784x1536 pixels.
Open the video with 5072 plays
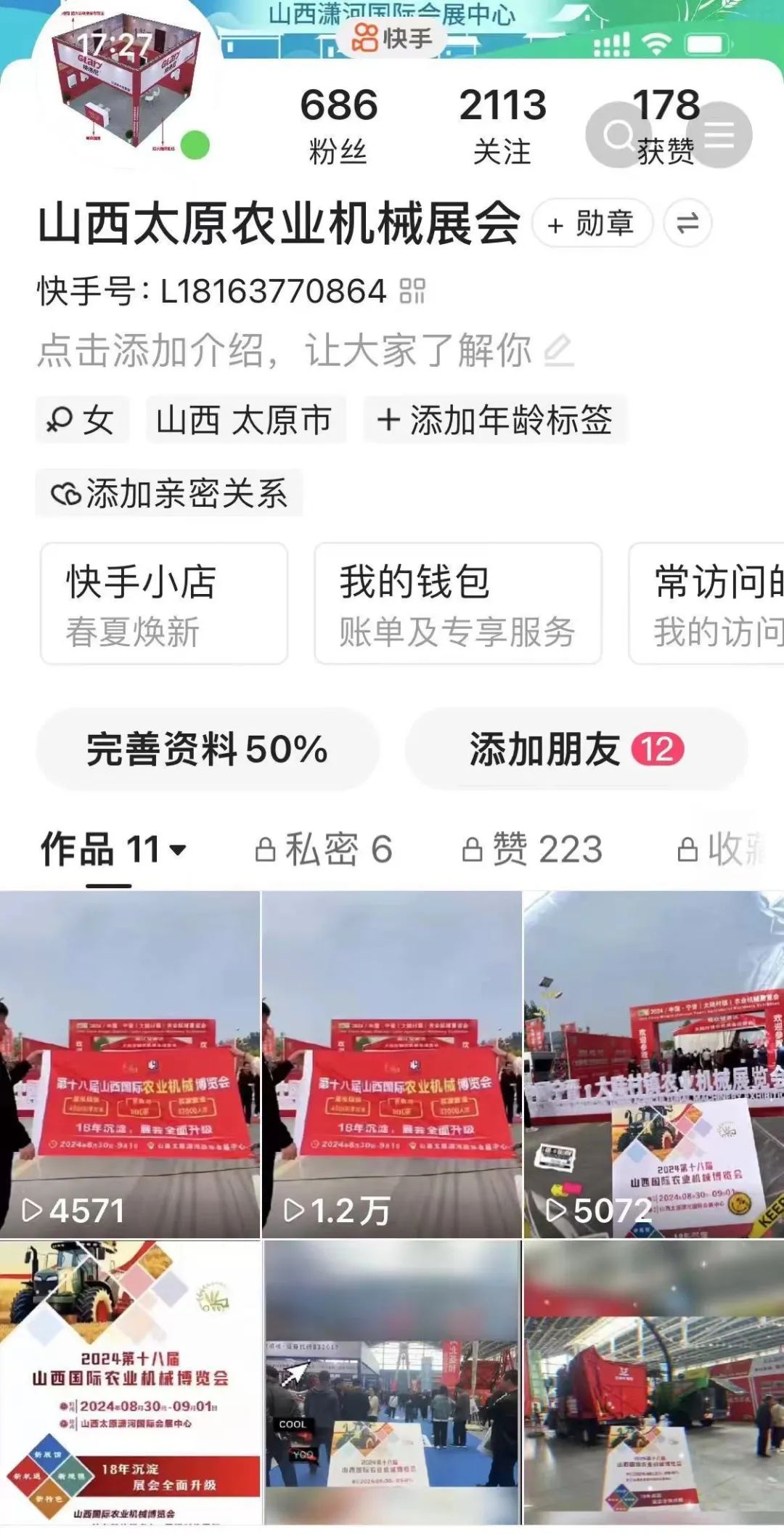pyautogui.click(x=654, y=1065)
